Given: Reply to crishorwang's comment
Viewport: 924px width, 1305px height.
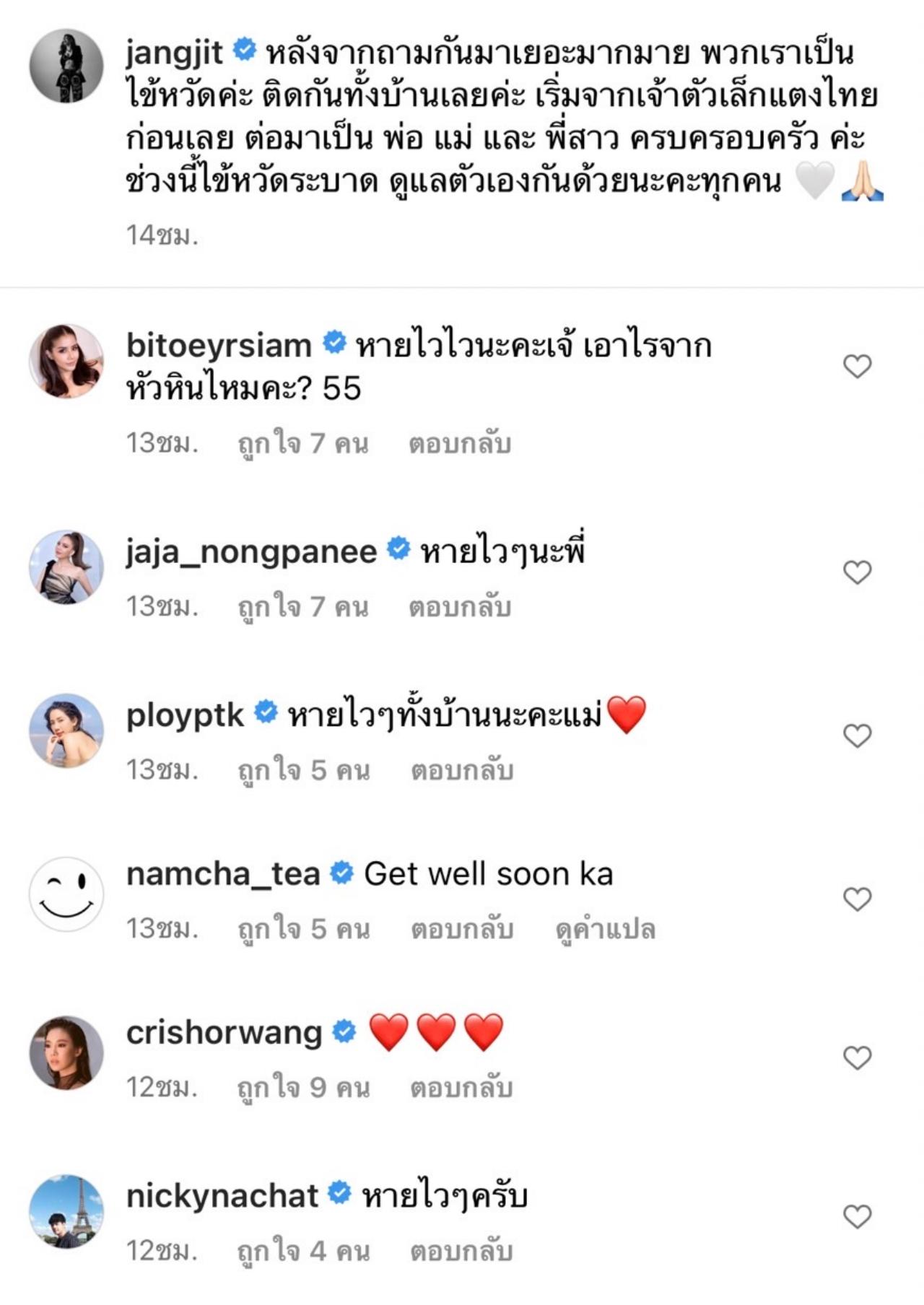Looking at the screenshot, I should pyautogui.click(x=461, y=1088).
